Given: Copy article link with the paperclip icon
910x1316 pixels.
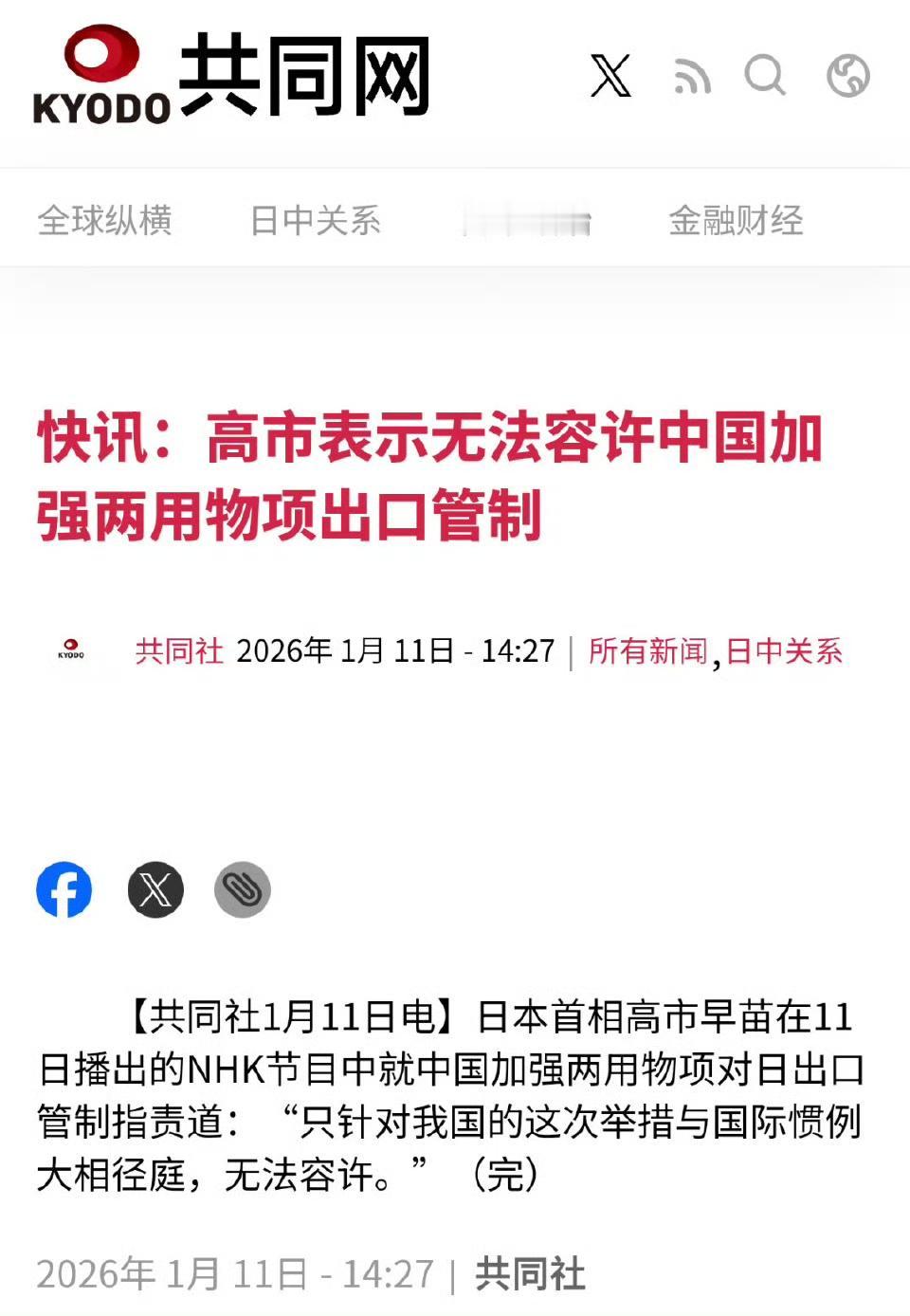Looking at the screenshot, I should (243, 889).
